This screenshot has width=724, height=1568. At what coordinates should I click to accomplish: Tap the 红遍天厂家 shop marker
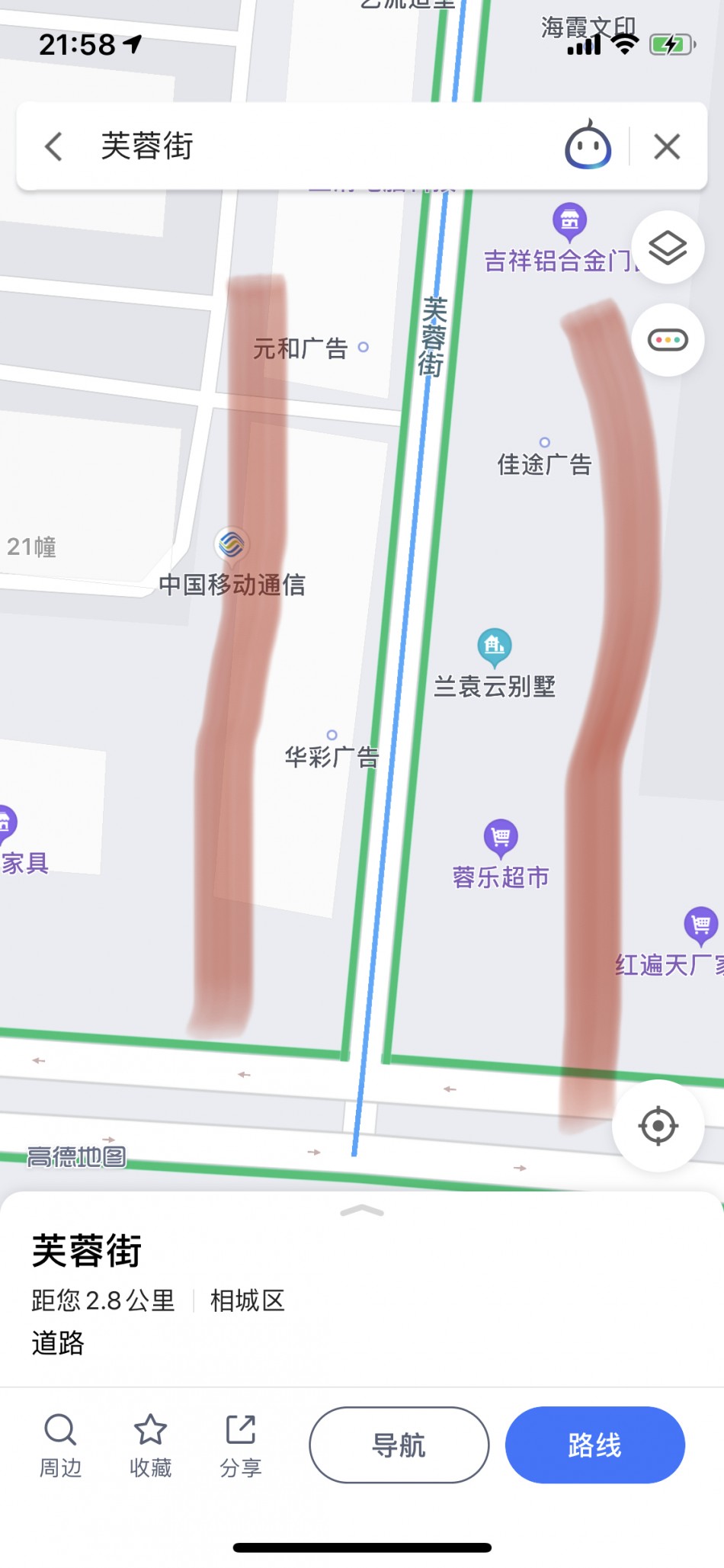click(700, 925)
